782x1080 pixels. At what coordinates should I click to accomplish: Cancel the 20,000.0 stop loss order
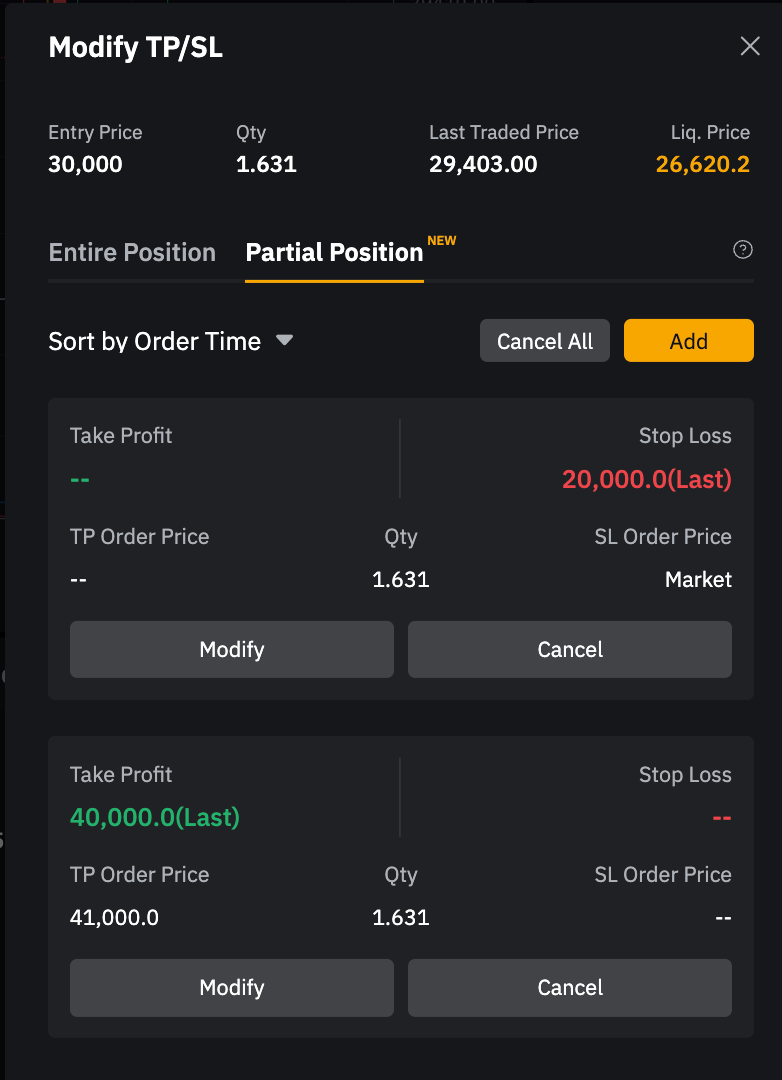569,649
